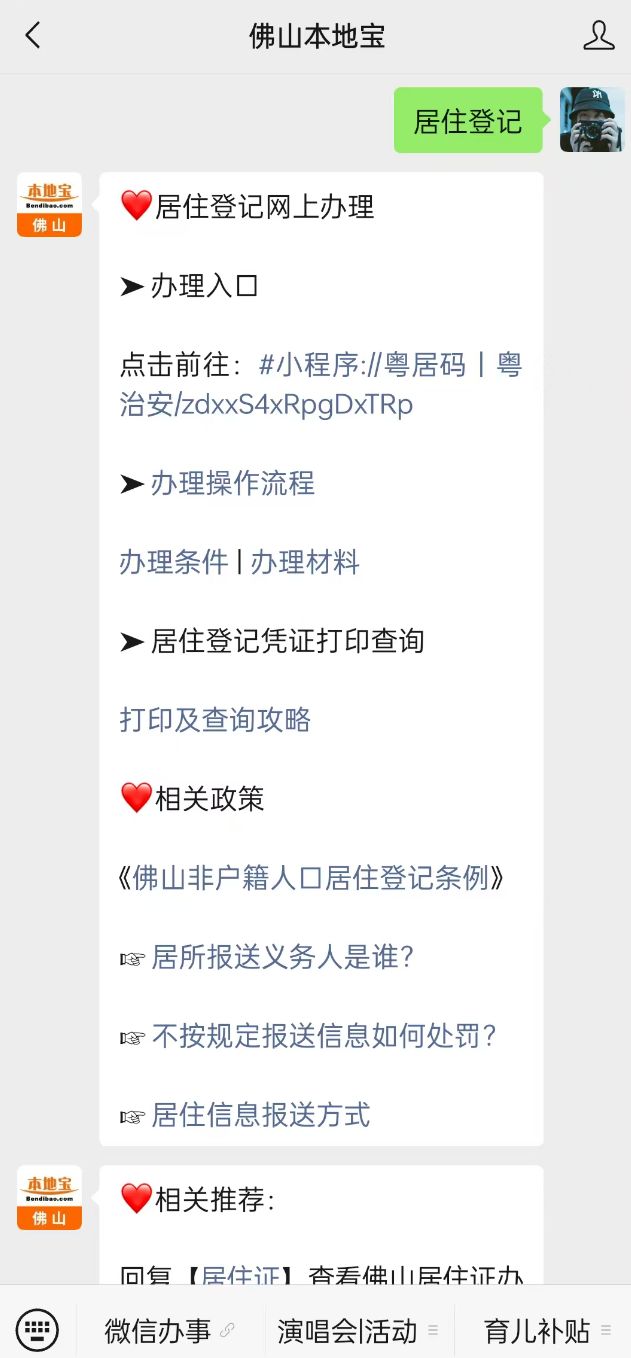Open 不按规定报送信息如何处罚 link

[324, 1036]
